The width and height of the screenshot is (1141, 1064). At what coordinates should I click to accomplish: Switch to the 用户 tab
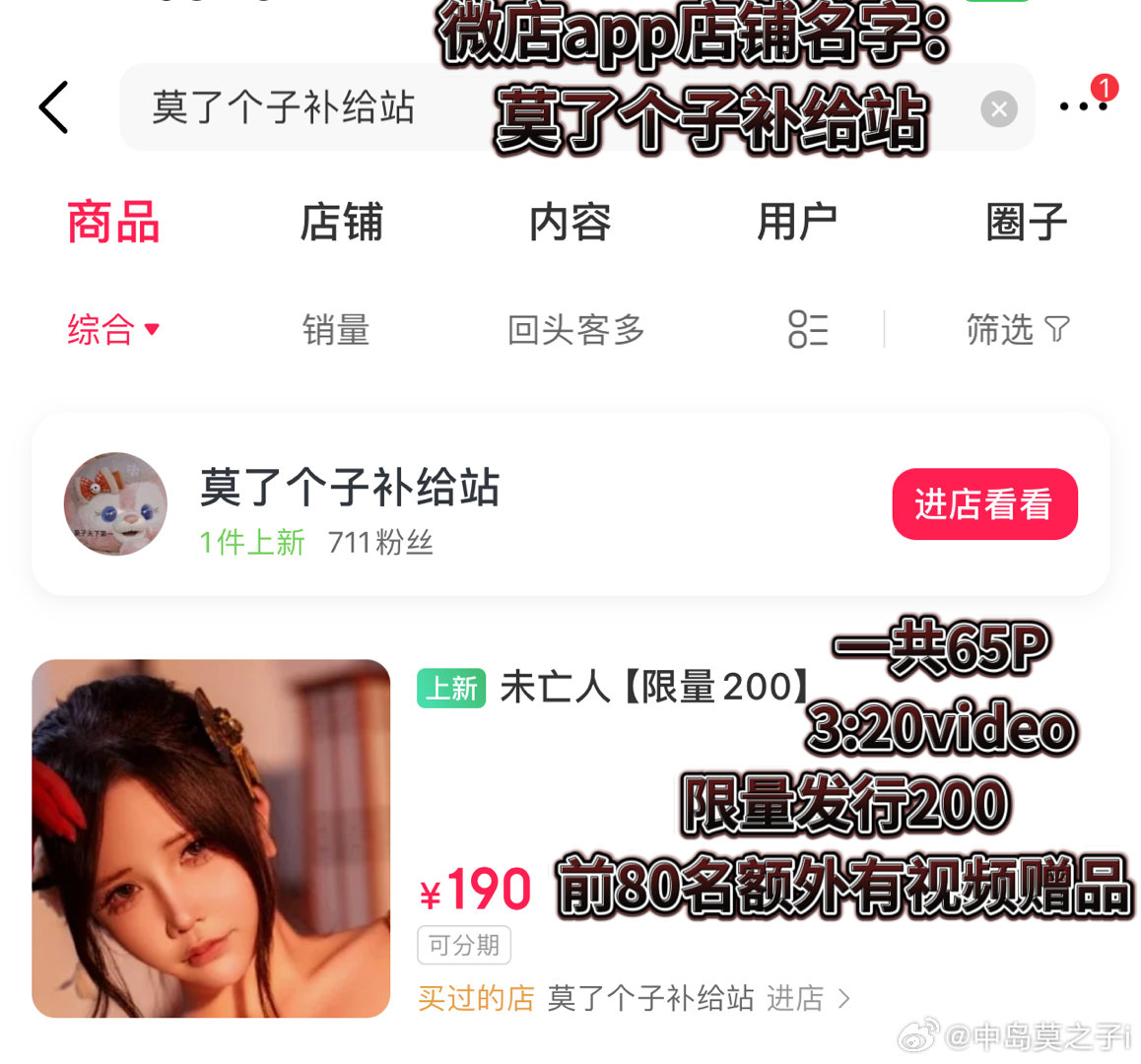pyautogui.click(x=797, y=222)
